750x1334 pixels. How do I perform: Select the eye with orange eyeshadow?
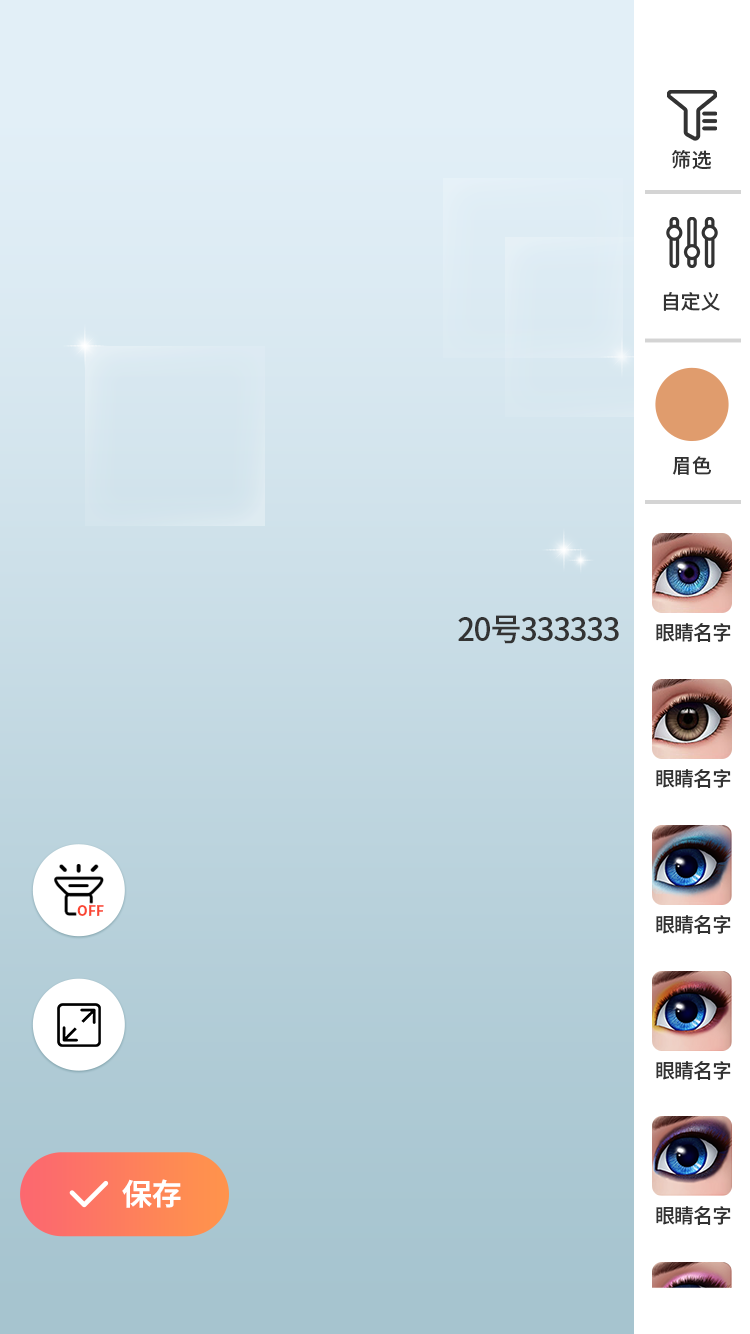click(692, 1011)
